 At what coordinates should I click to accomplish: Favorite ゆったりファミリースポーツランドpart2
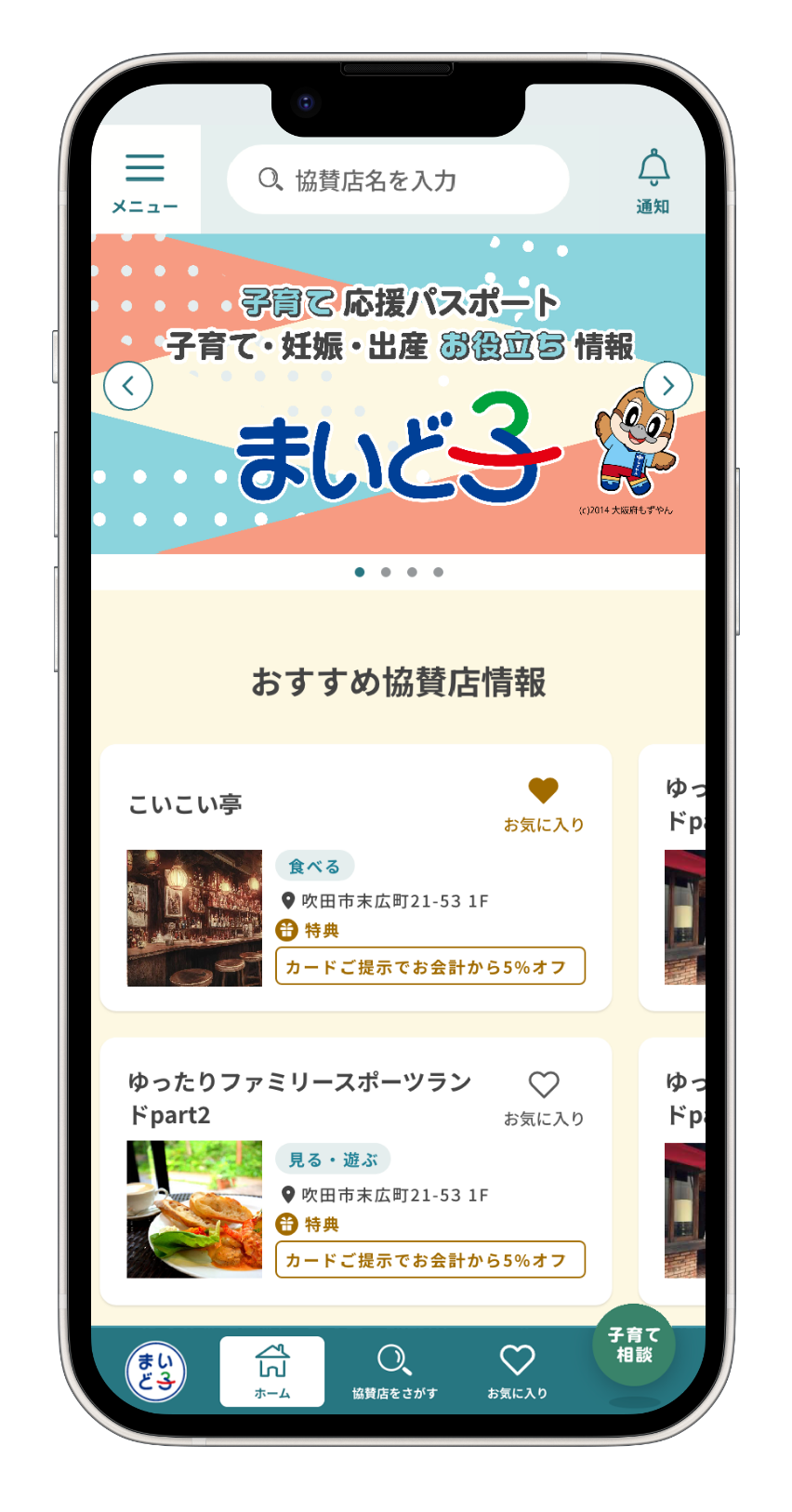coord(544,1097)
